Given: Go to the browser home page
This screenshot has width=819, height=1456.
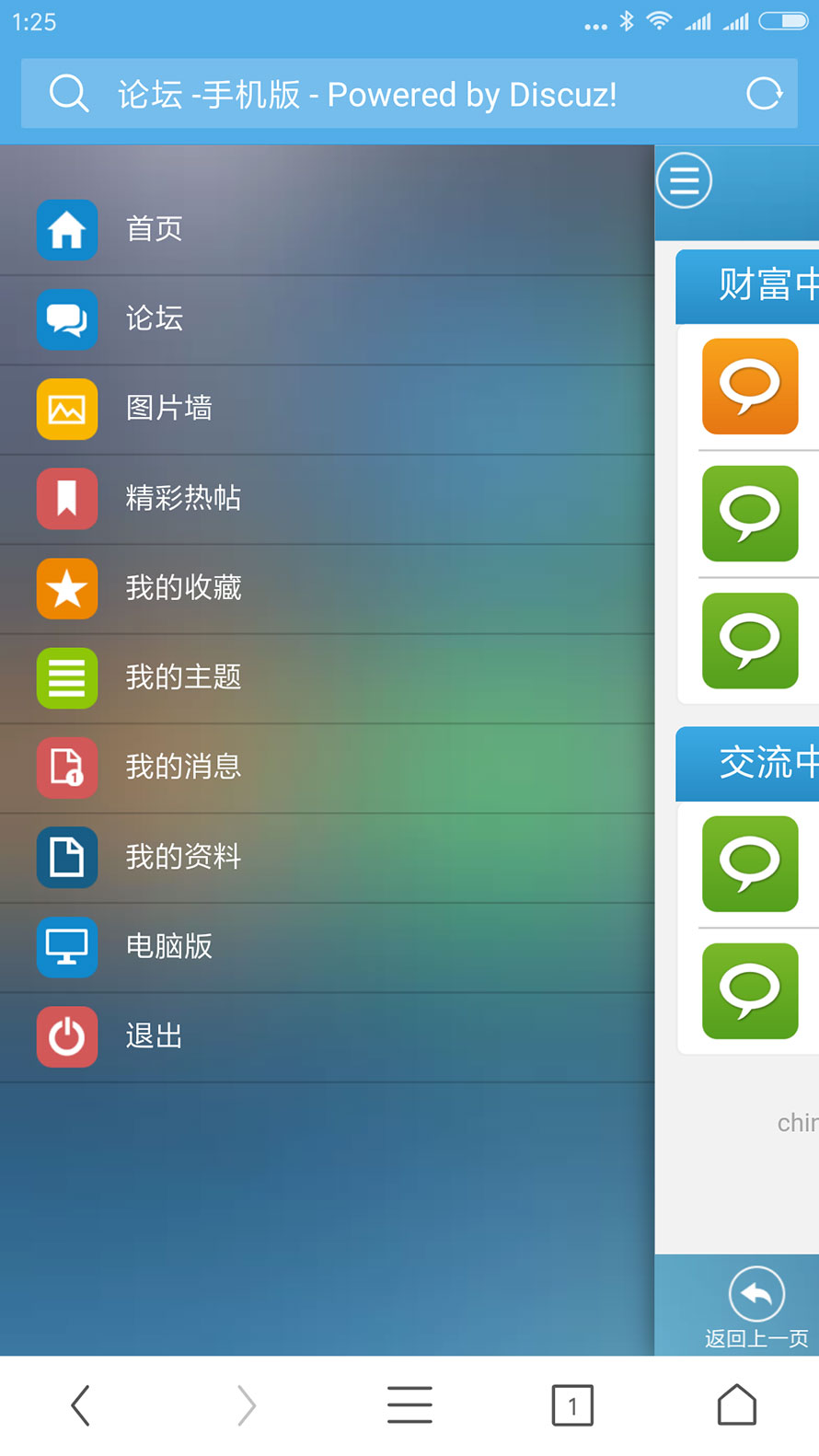Looking at the screenshot, I should tap(736, 1405).
